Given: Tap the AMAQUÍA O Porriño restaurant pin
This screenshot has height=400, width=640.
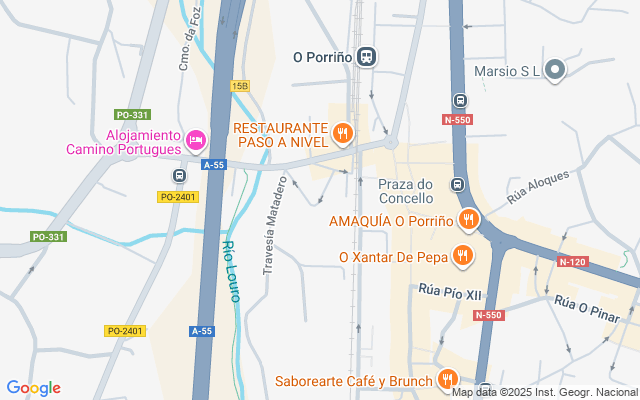Looking at the screenshot, I should pos(468,220).
